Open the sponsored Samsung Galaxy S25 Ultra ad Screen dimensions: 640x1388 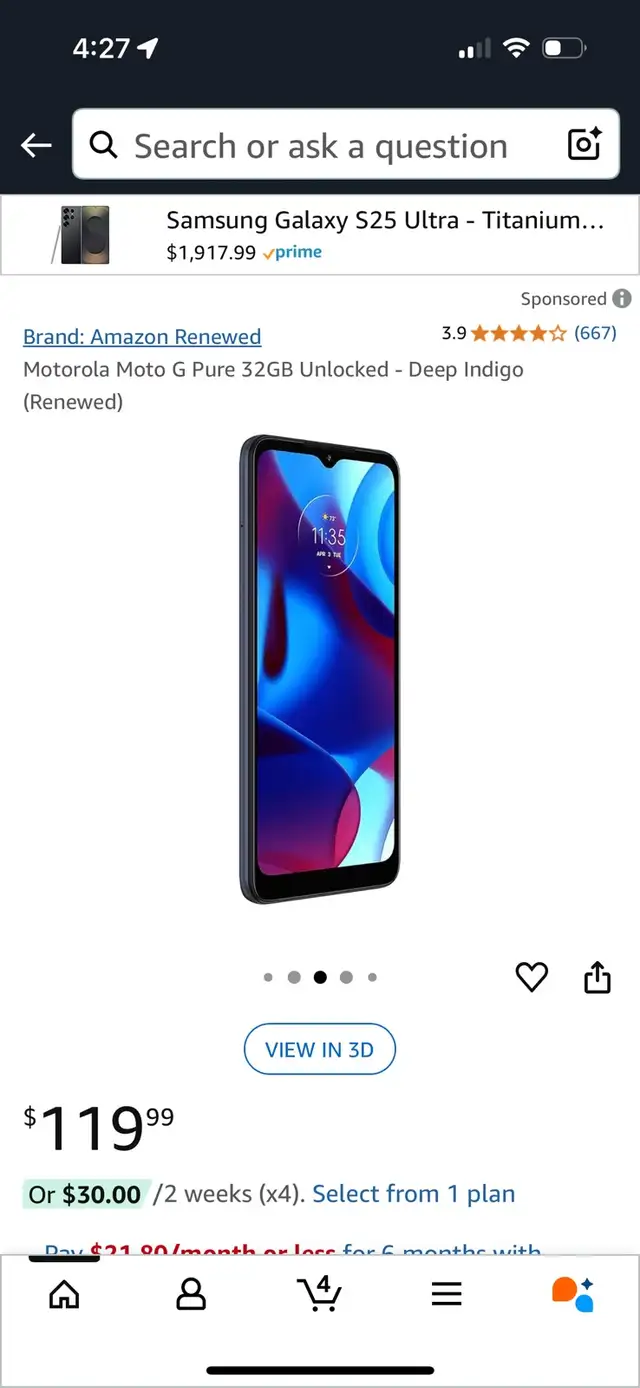[320, 235]
